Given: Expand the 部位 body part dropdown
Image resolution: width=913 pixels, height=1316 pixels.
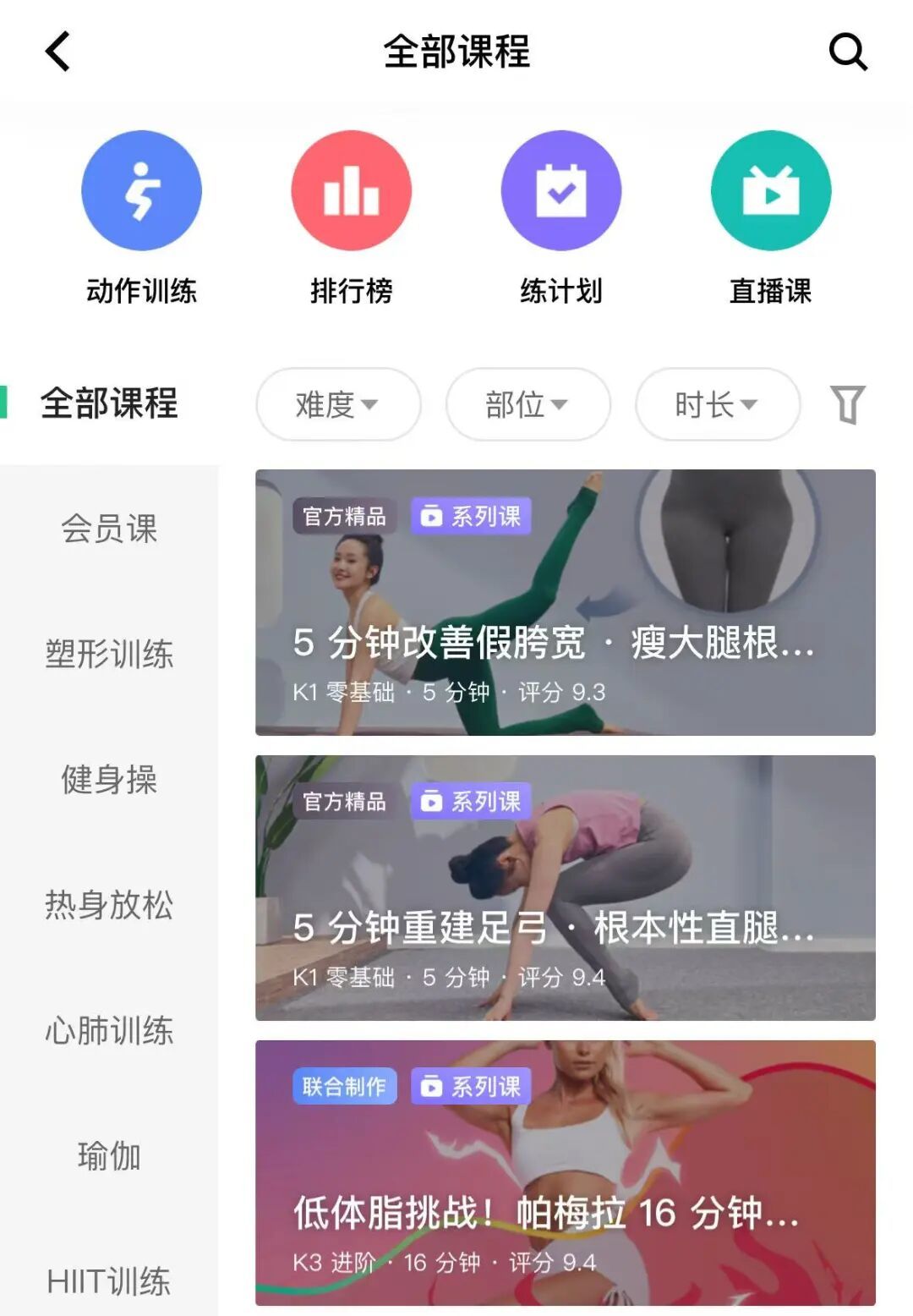Looking at the screenshot, I should 528,404.
